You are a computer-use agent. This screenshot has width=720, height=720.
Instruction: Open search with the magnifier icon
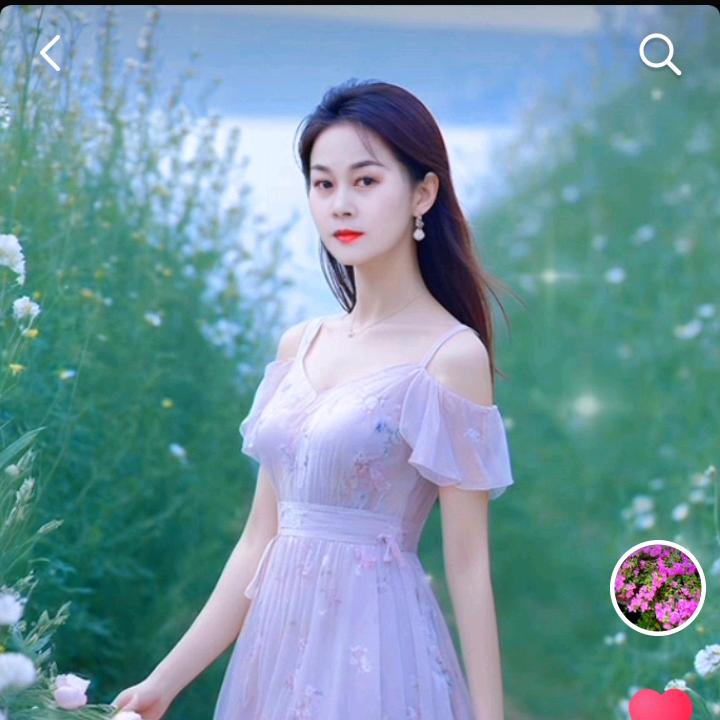click(659, 54)
